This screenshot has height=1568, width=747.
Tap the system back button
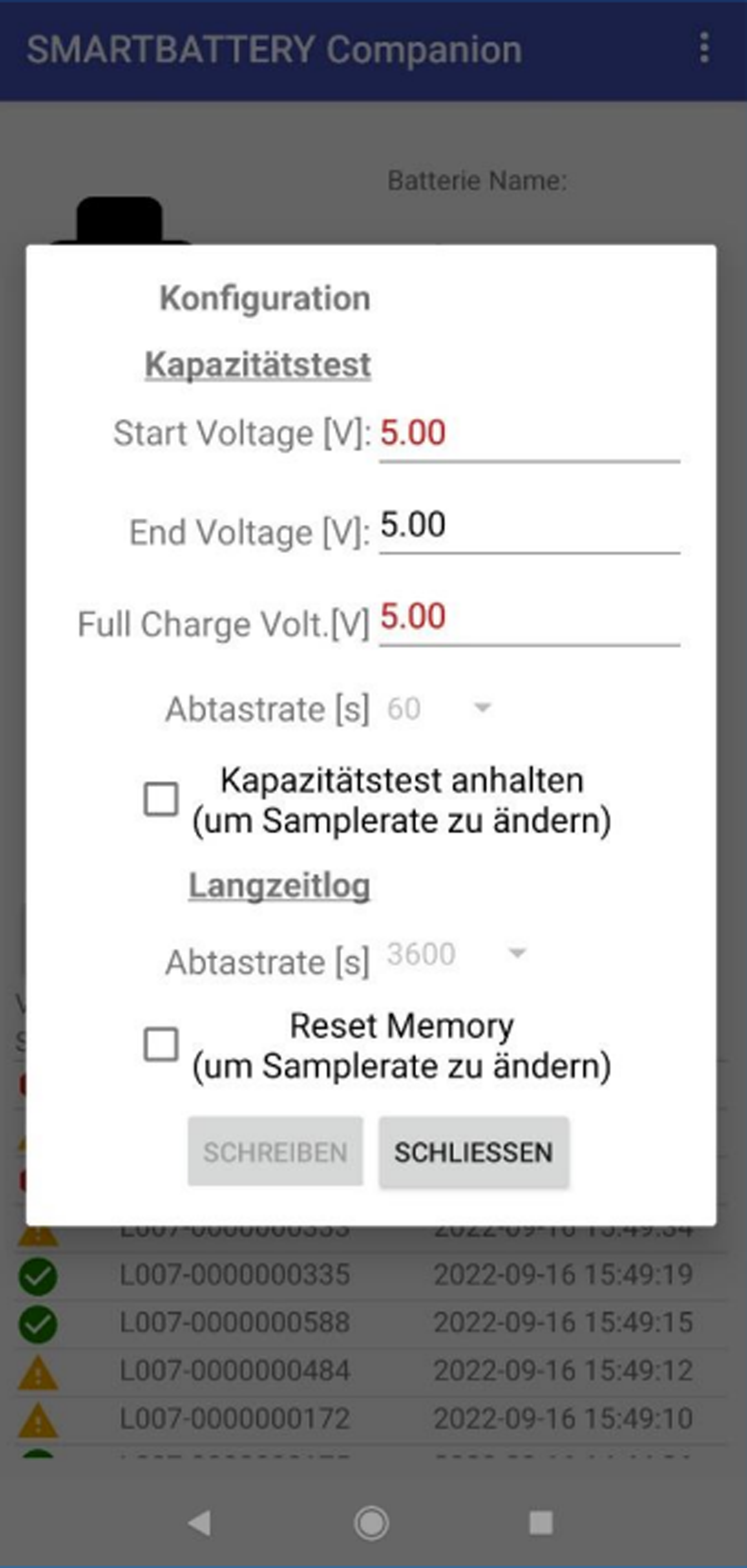(200, 1522)
